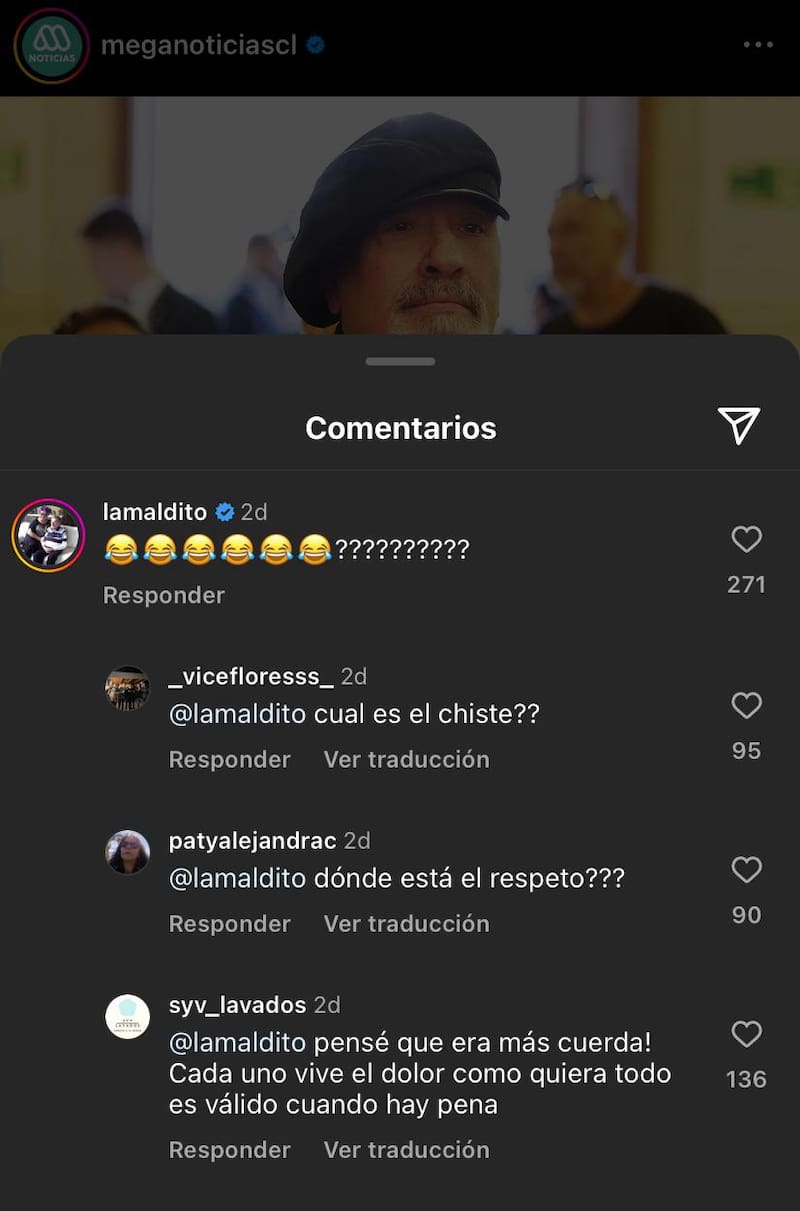Tap Responder under lamaldito's comment

tap(163, 594)
